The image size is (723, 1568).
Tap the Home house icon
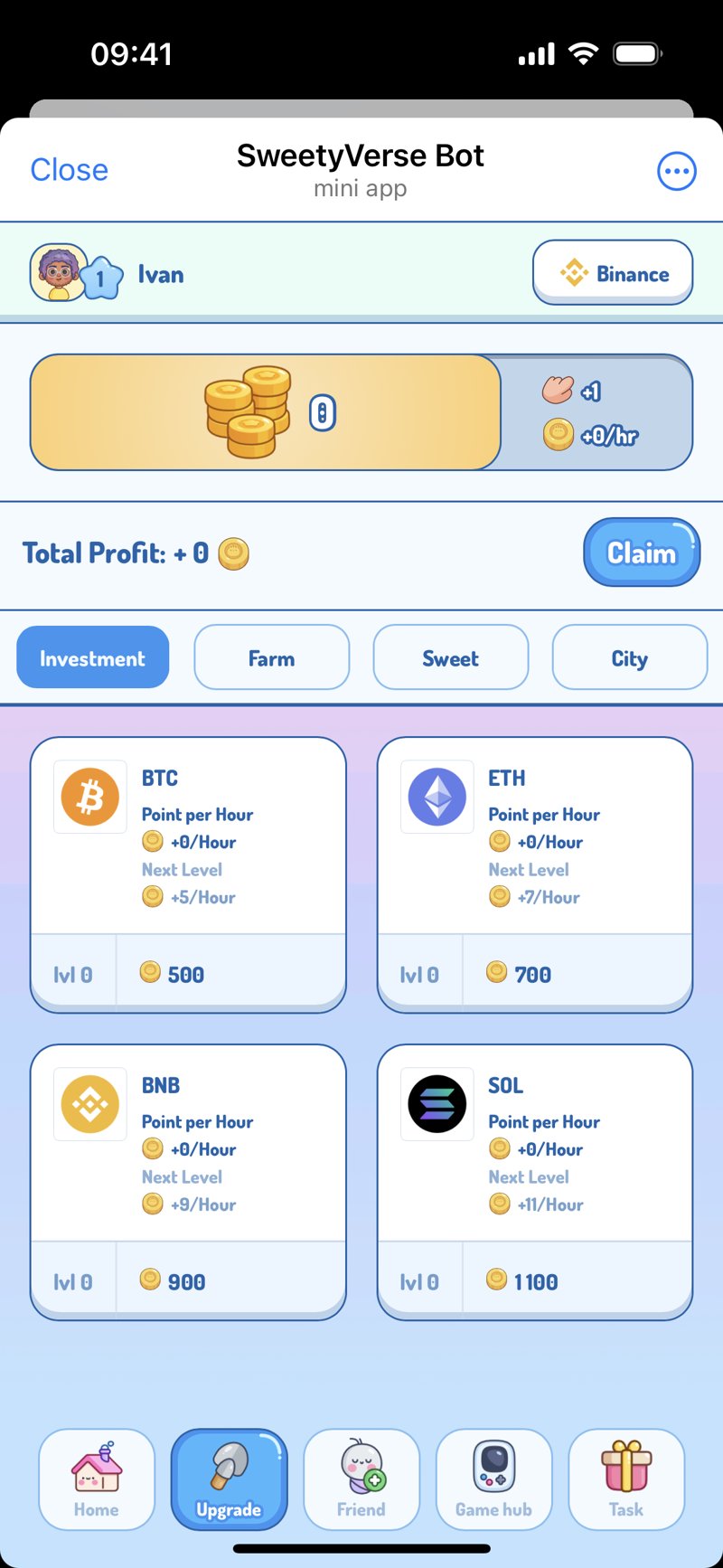pyautogui.click(x=97, y=1469)
